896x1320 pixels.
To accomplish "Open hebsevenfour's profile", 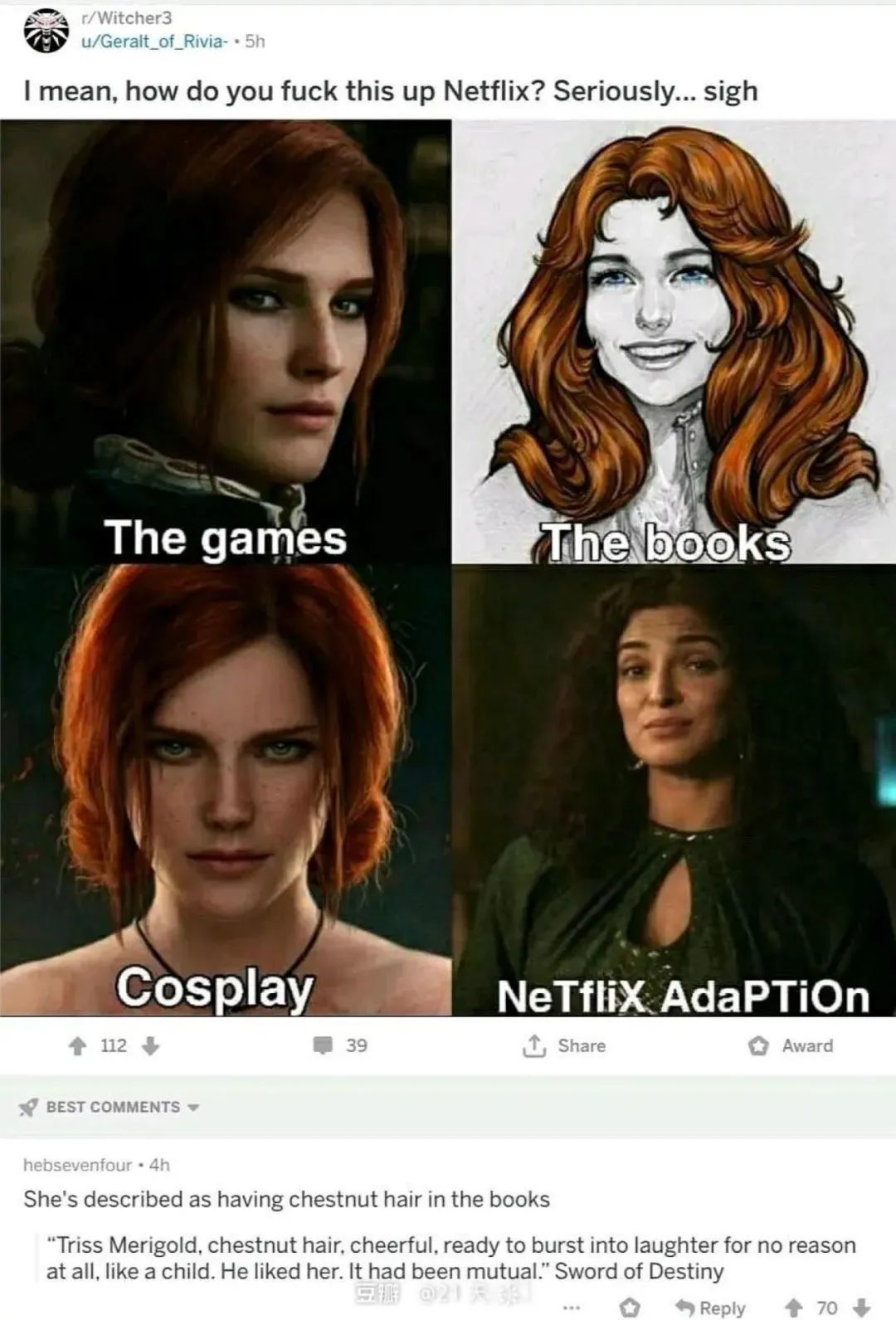I will point(77,1165).
